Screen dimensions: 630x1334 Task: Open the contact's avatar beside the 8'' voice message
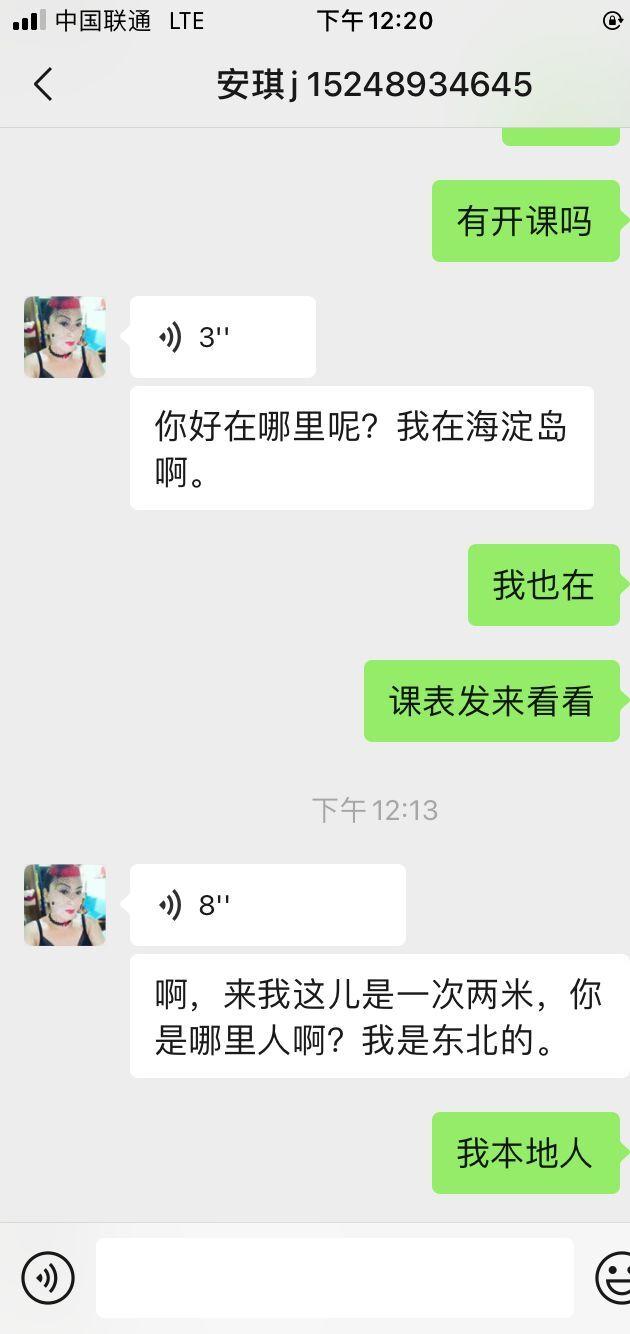pyautogui.click(x=65, y=905)
